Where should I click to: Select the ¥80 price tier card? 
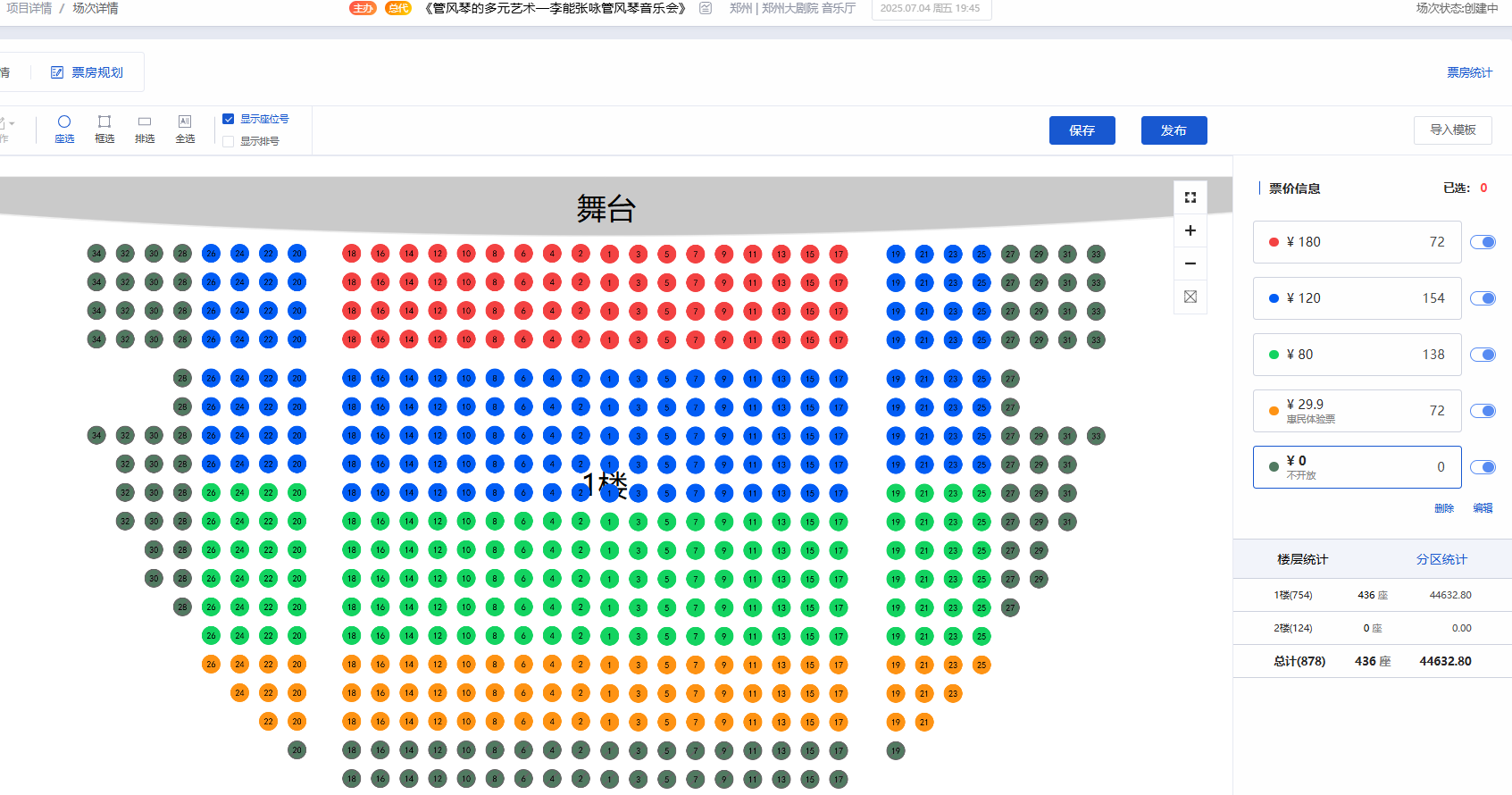point(1356,355)
